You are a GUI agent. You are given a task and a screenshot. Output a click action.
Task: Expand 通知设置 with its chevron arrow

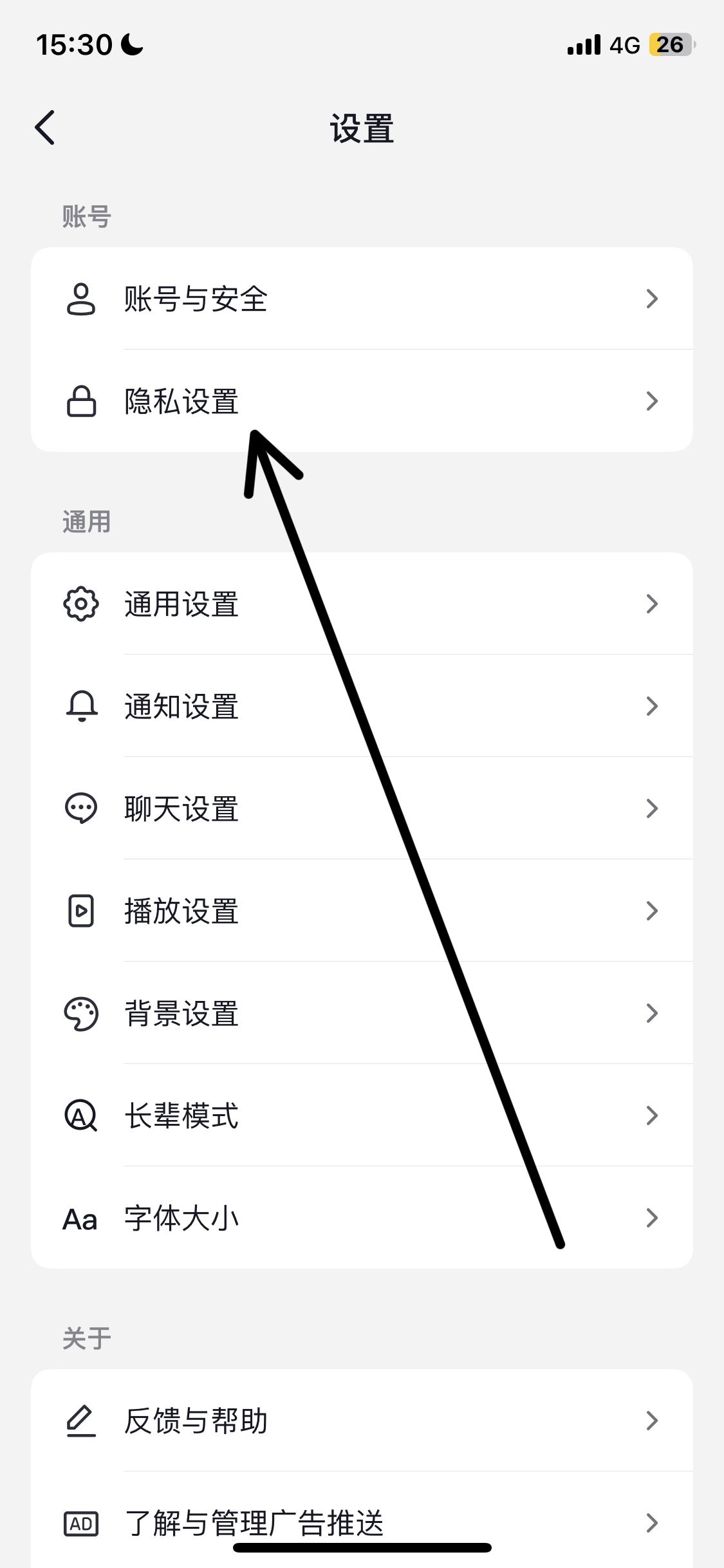point(653,706)
